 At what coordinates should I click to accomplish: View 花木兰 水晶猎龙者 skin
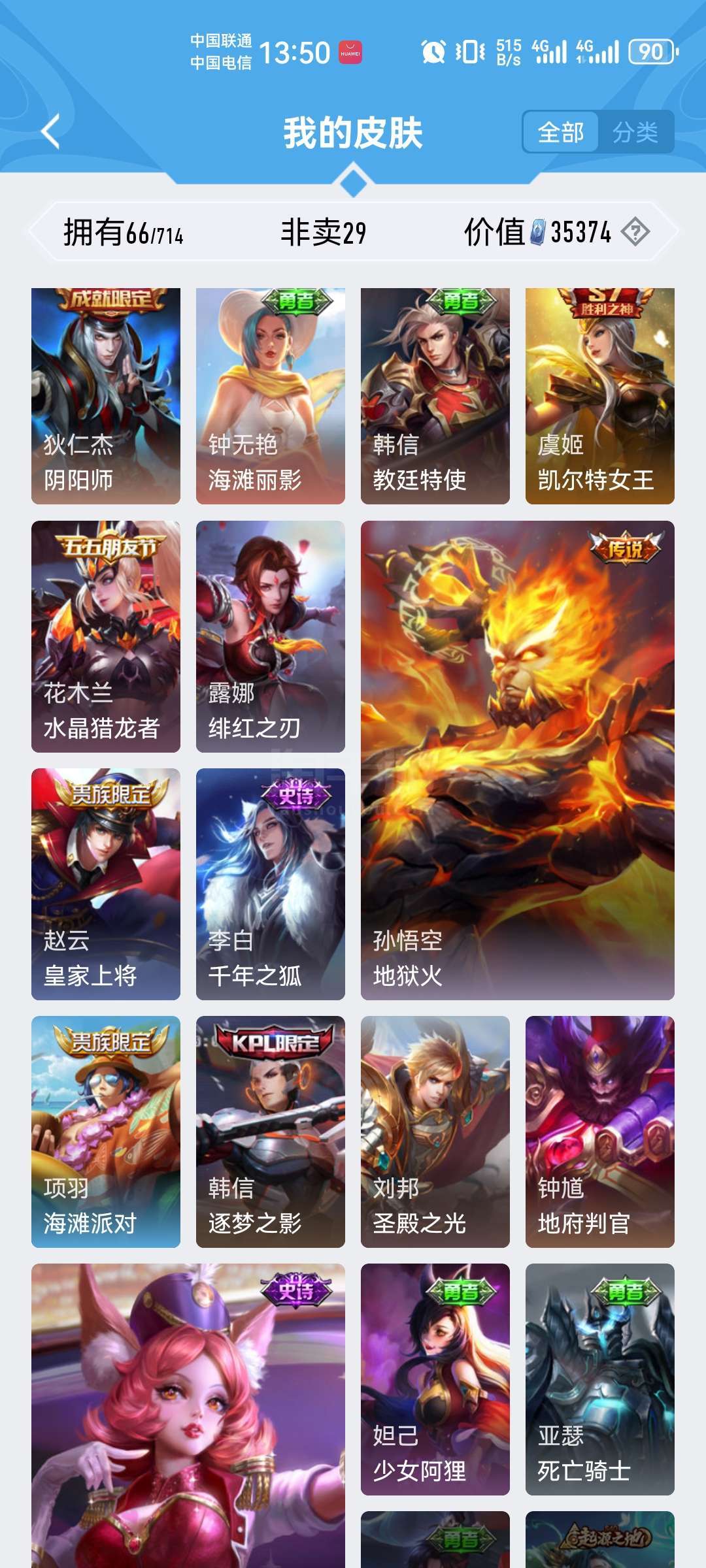pos(106,636)
